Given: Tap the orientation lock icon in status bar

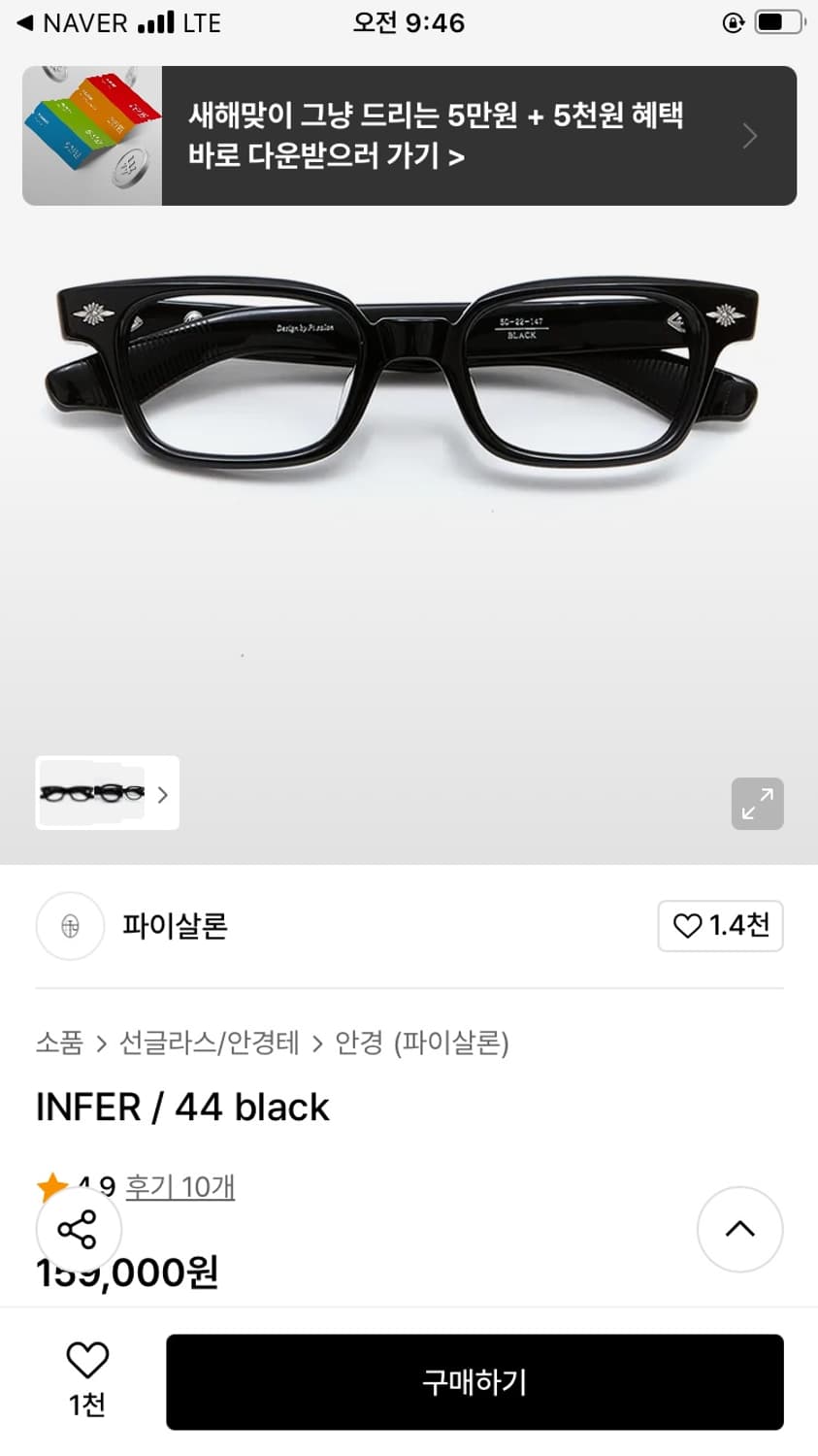Looking at the screenshot, I should pos(735,21).
